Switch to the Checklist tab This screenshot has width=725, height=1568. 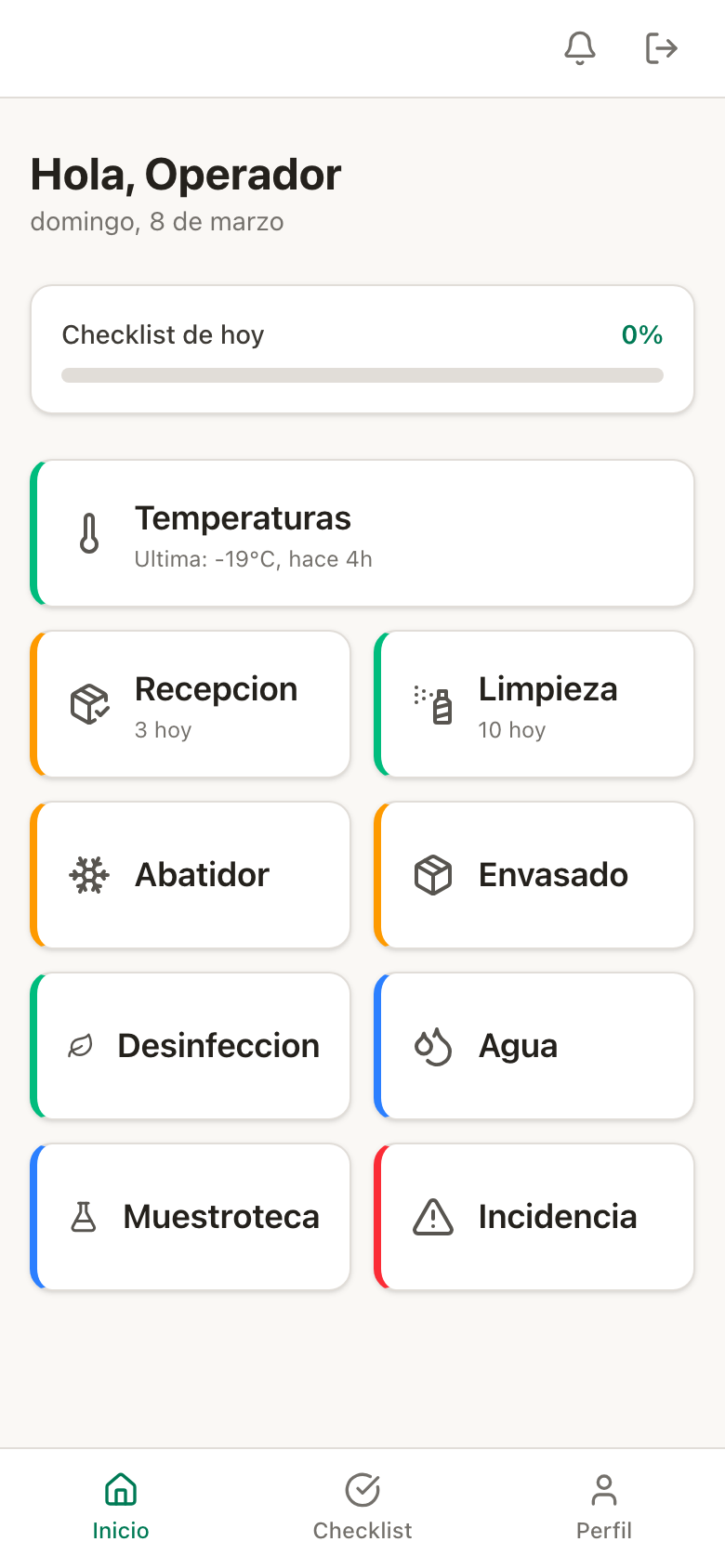[x=362, y=1500]
